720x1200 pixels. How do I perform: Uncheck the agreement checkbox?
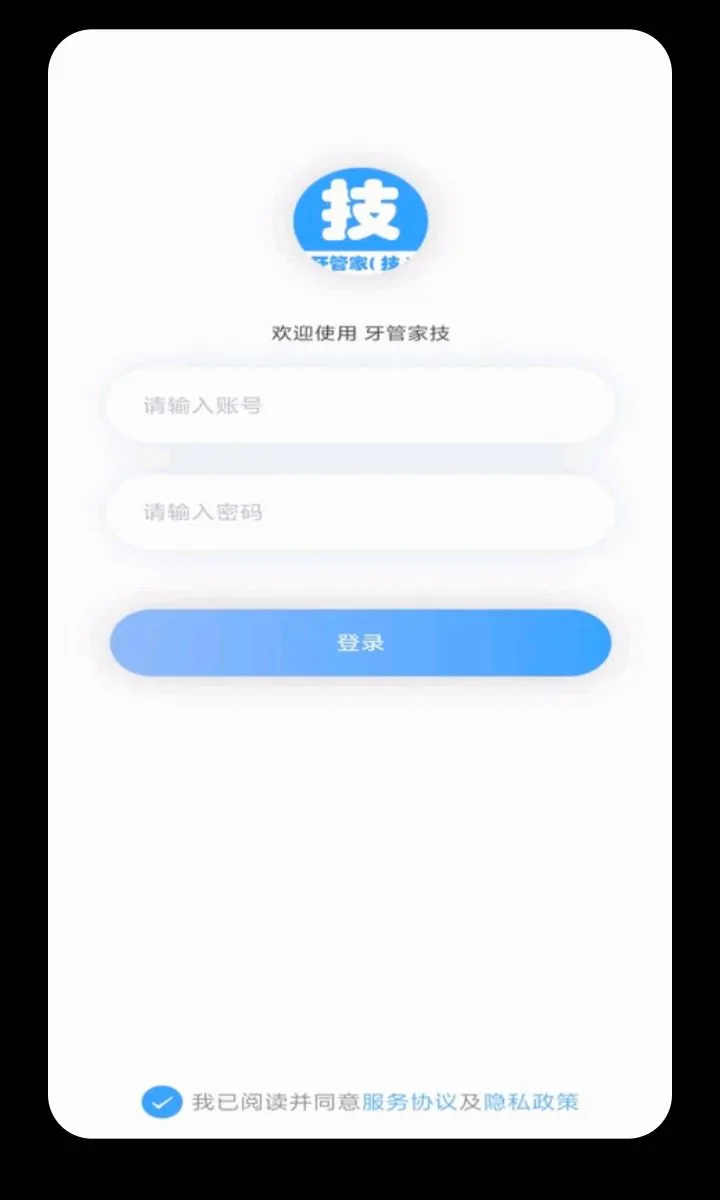(x=161, y=1102)
